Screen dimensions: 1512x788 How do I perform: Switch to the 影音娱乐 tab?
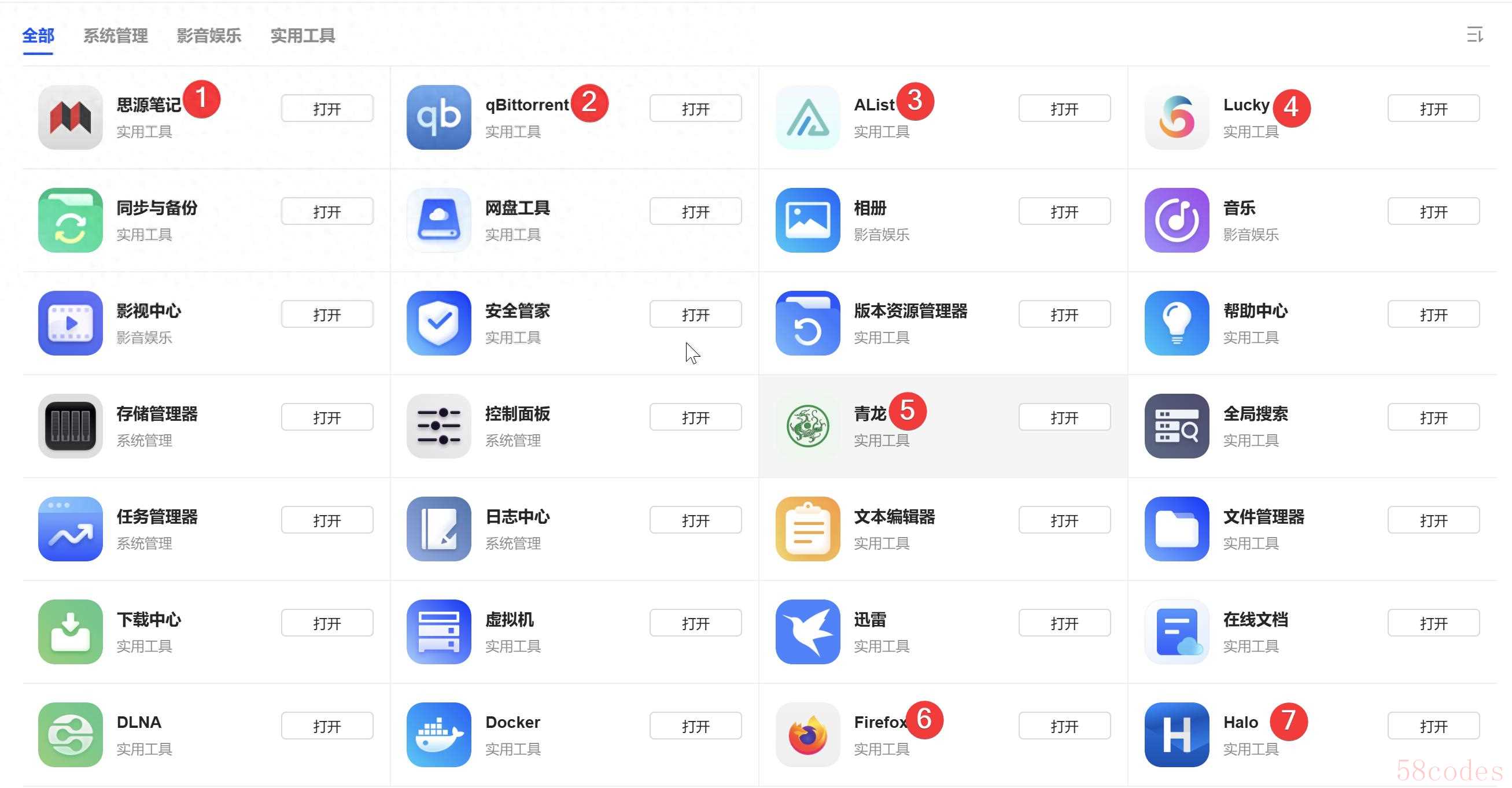[209, 36]
